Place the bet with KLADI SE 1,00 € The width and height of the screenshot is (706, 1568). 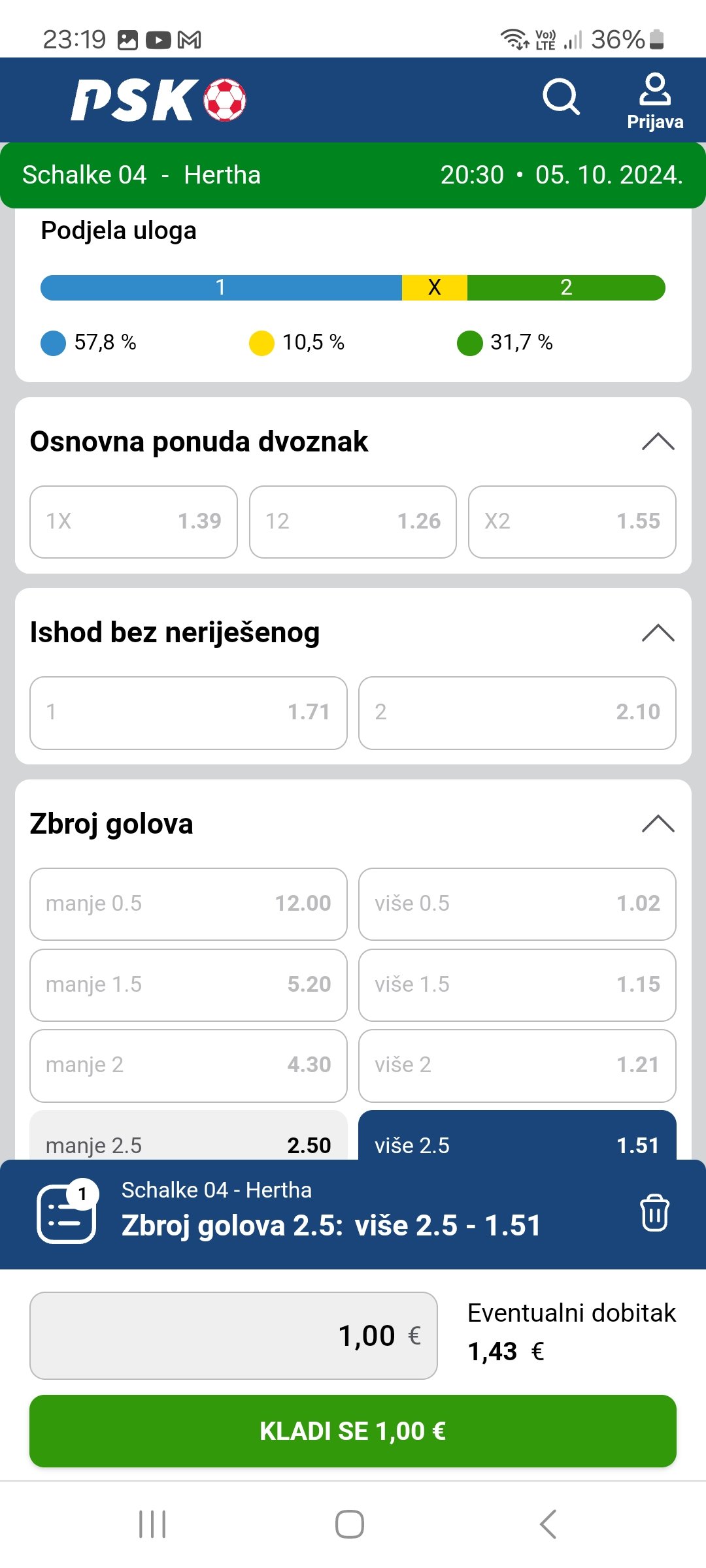click(x=353, y=1431)
